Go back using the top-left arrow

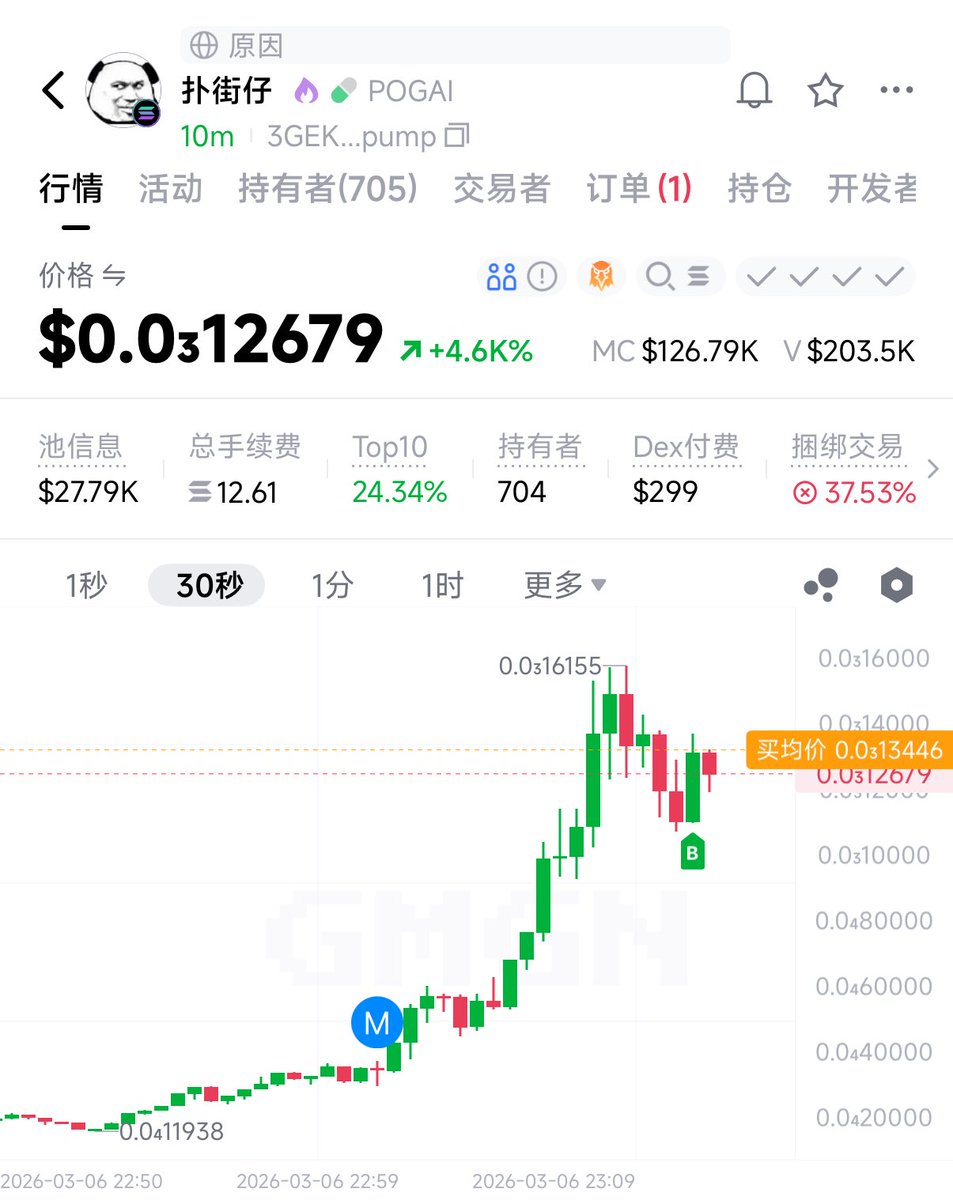[54, 91]
